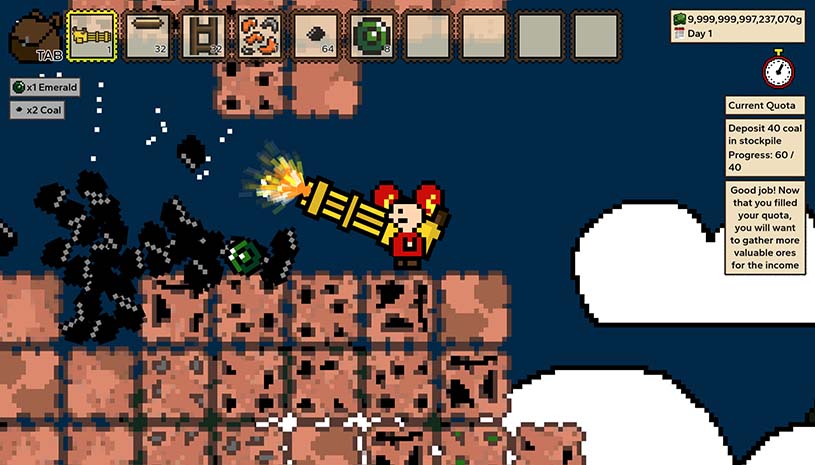Select the ladder hotbar slot
Image resolution: width=815 pixels, height=465 pixels.
pyautogui.click(x=205, y=36)
